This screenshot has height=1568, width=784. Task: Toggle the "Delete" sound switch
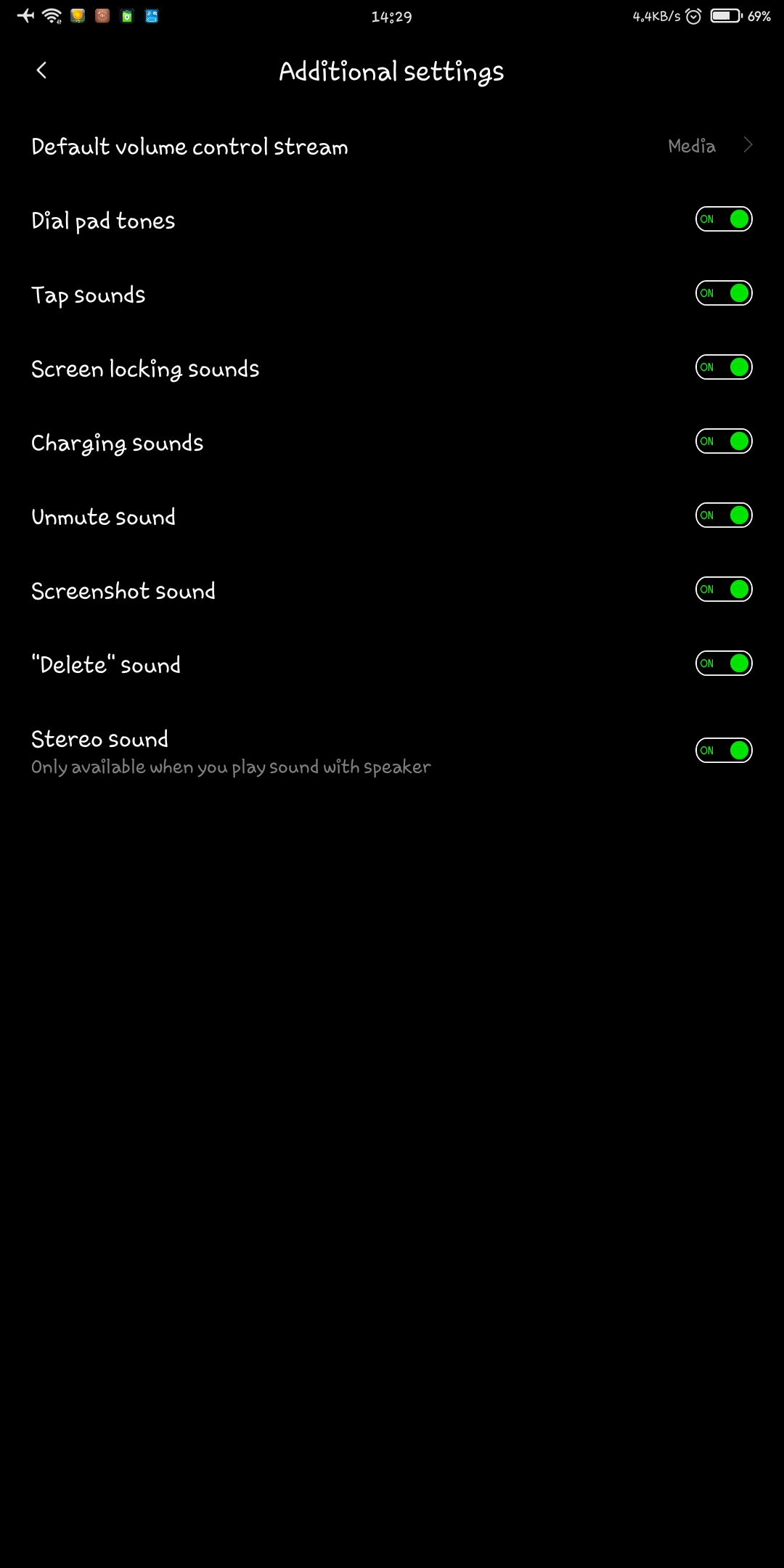(724, 663)
